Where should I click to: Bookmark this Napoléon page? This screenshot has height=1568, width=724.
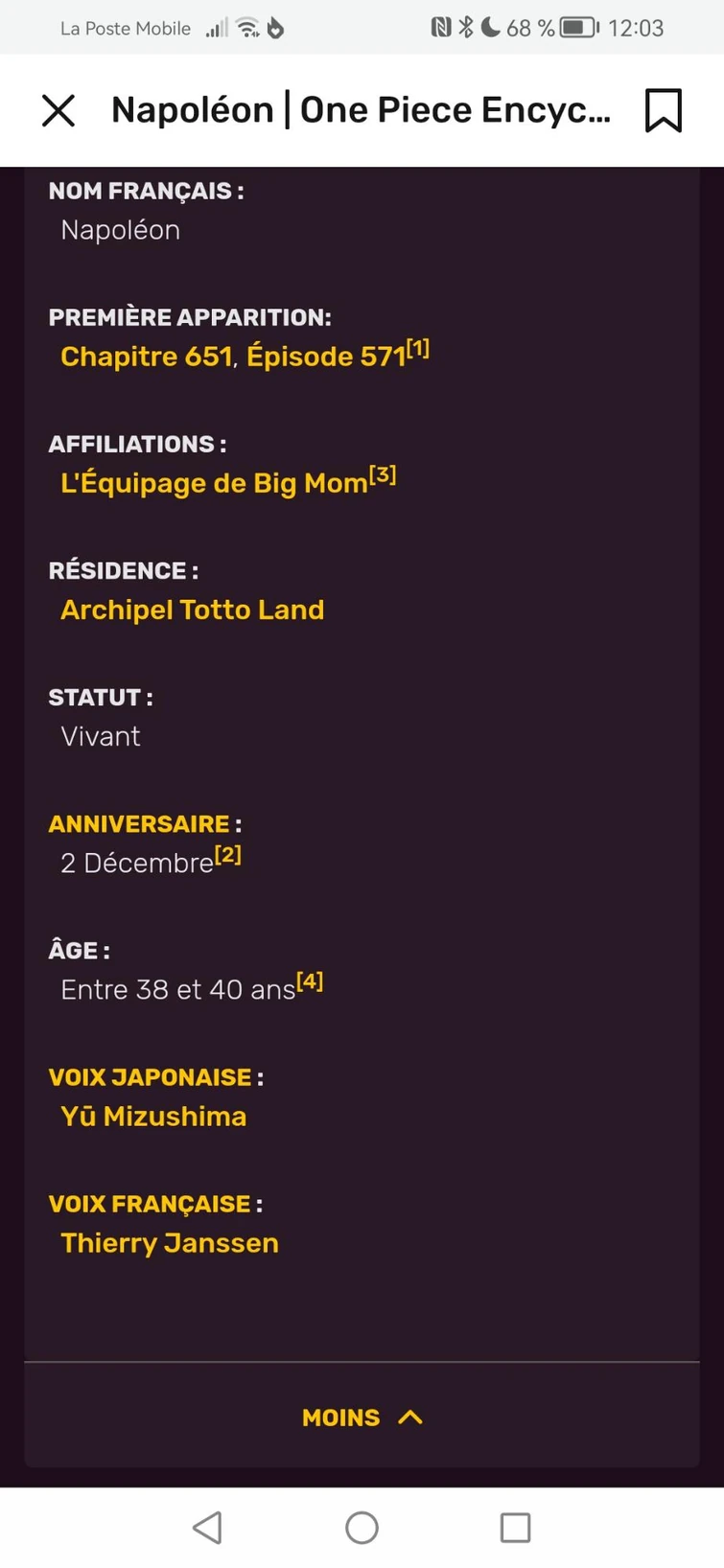663,111
